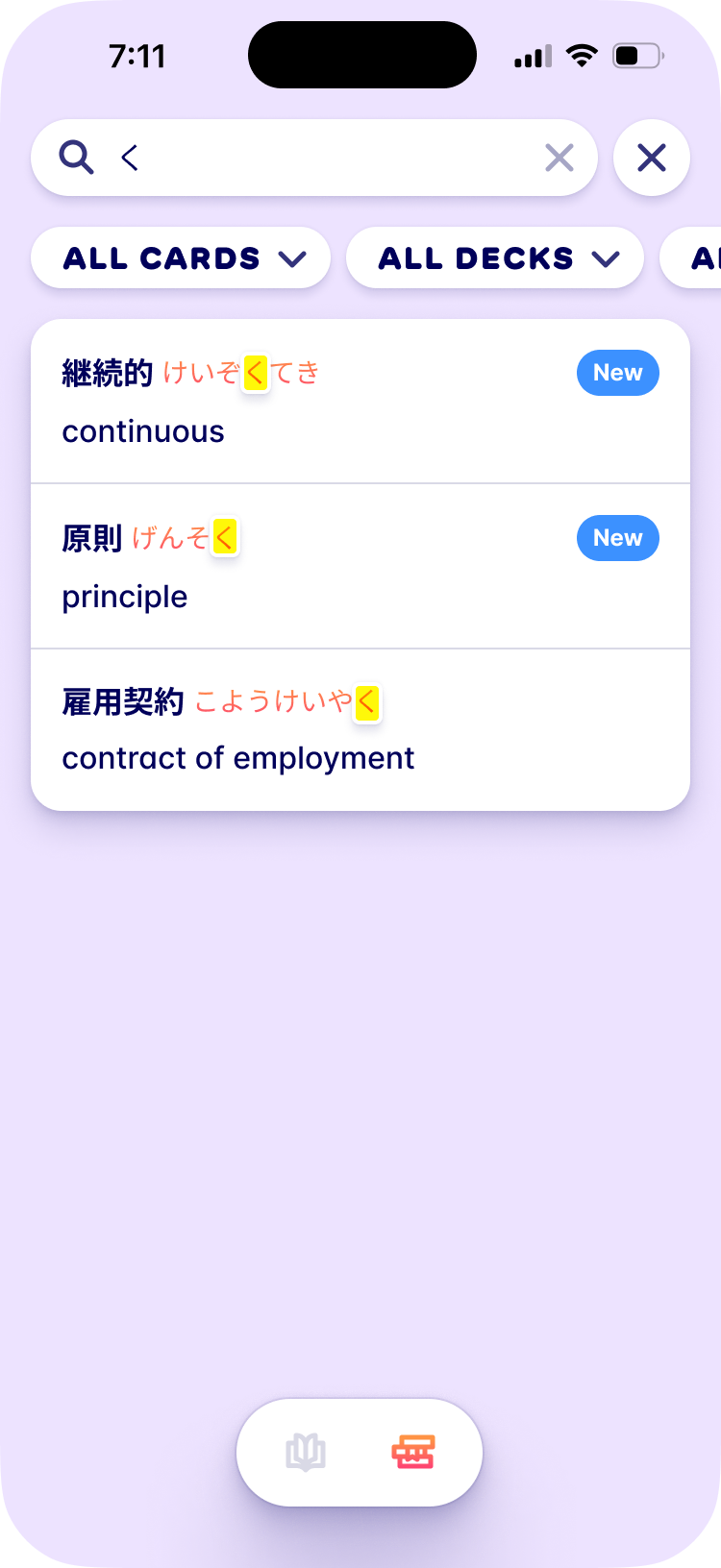Screen dimensions: 721x1568
Task: Close the search screen
Action: tap(652, 158)
